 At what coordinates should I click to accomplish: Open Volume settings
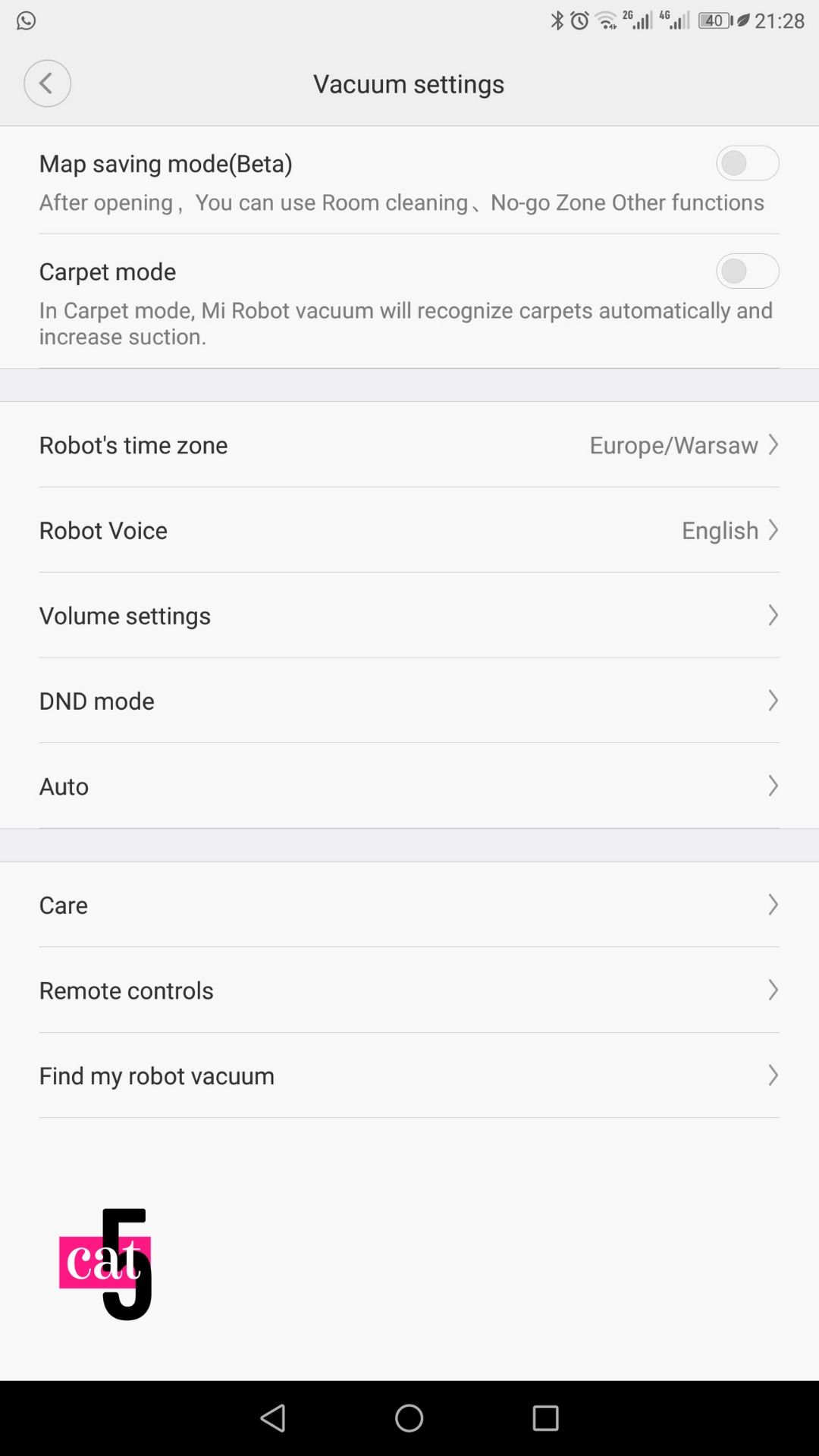click(x=409, y=615)
